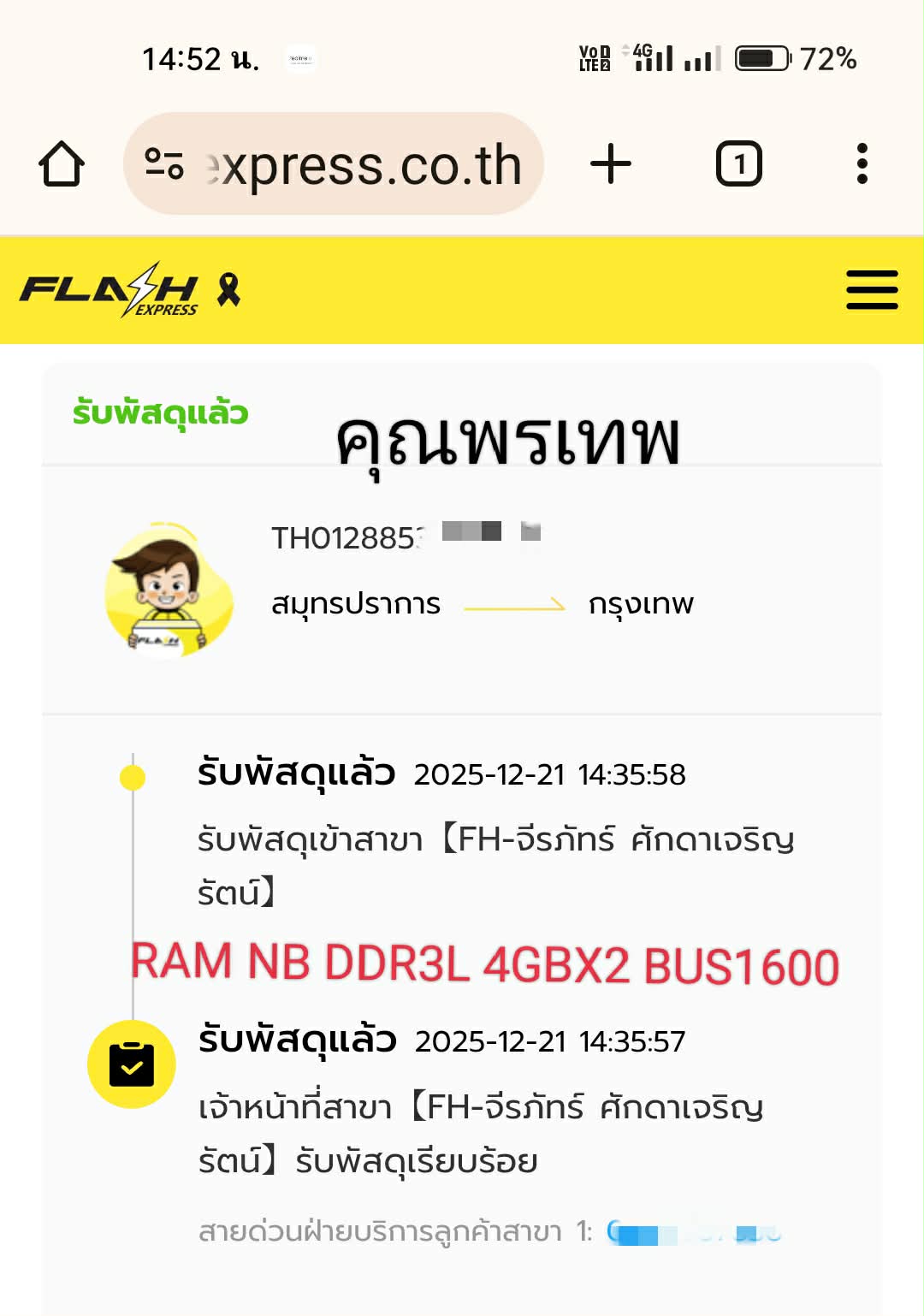Open the Flash Express hamburger menu

pyautogui.click(x=871, y=290)
